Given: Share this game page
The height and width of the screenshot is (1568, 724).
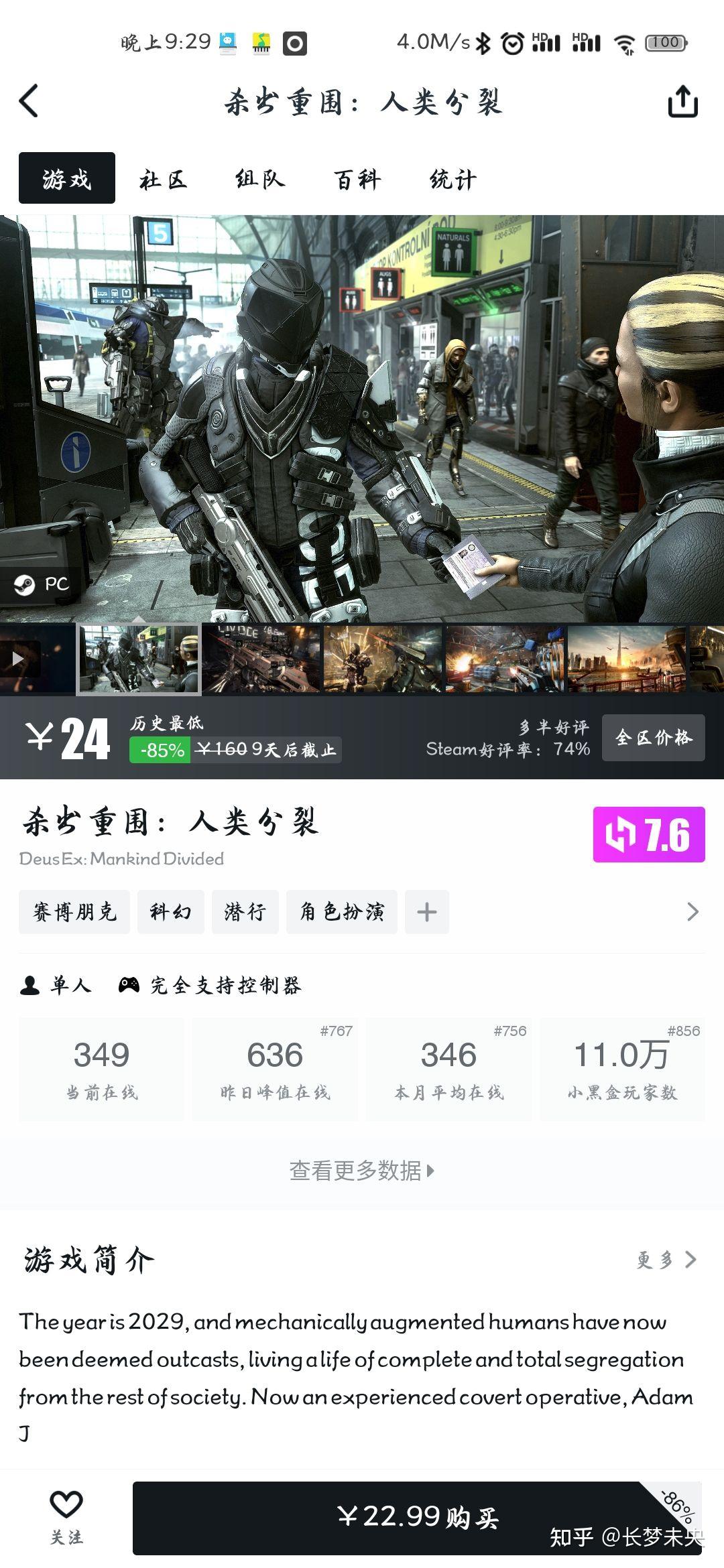Looking at the screenshot, I should pyautogui.click(x=682, y=102).
